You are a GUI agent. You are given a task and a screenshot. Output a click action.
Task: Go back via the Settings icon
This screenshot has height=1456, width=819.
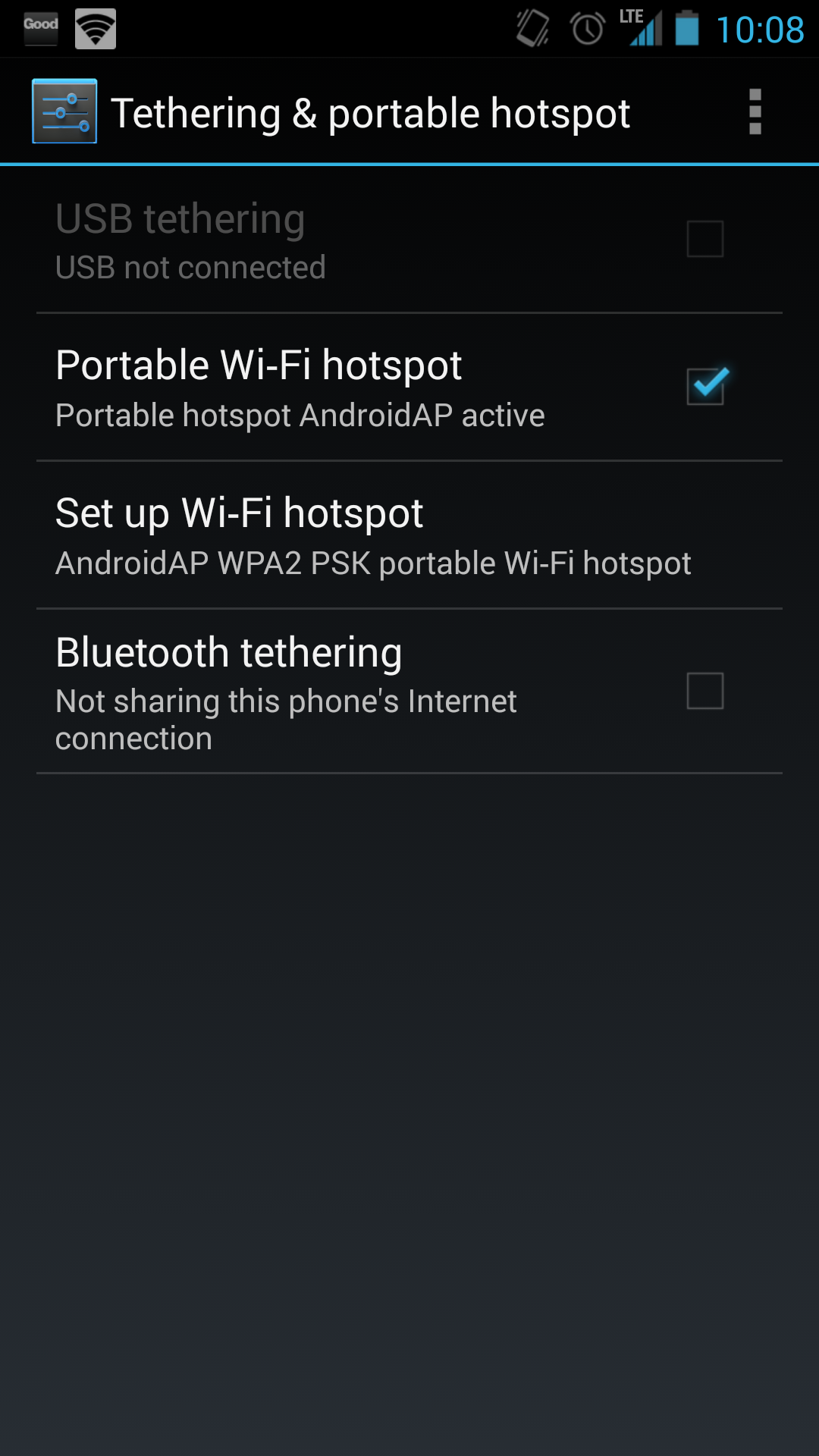pos(64,111)
